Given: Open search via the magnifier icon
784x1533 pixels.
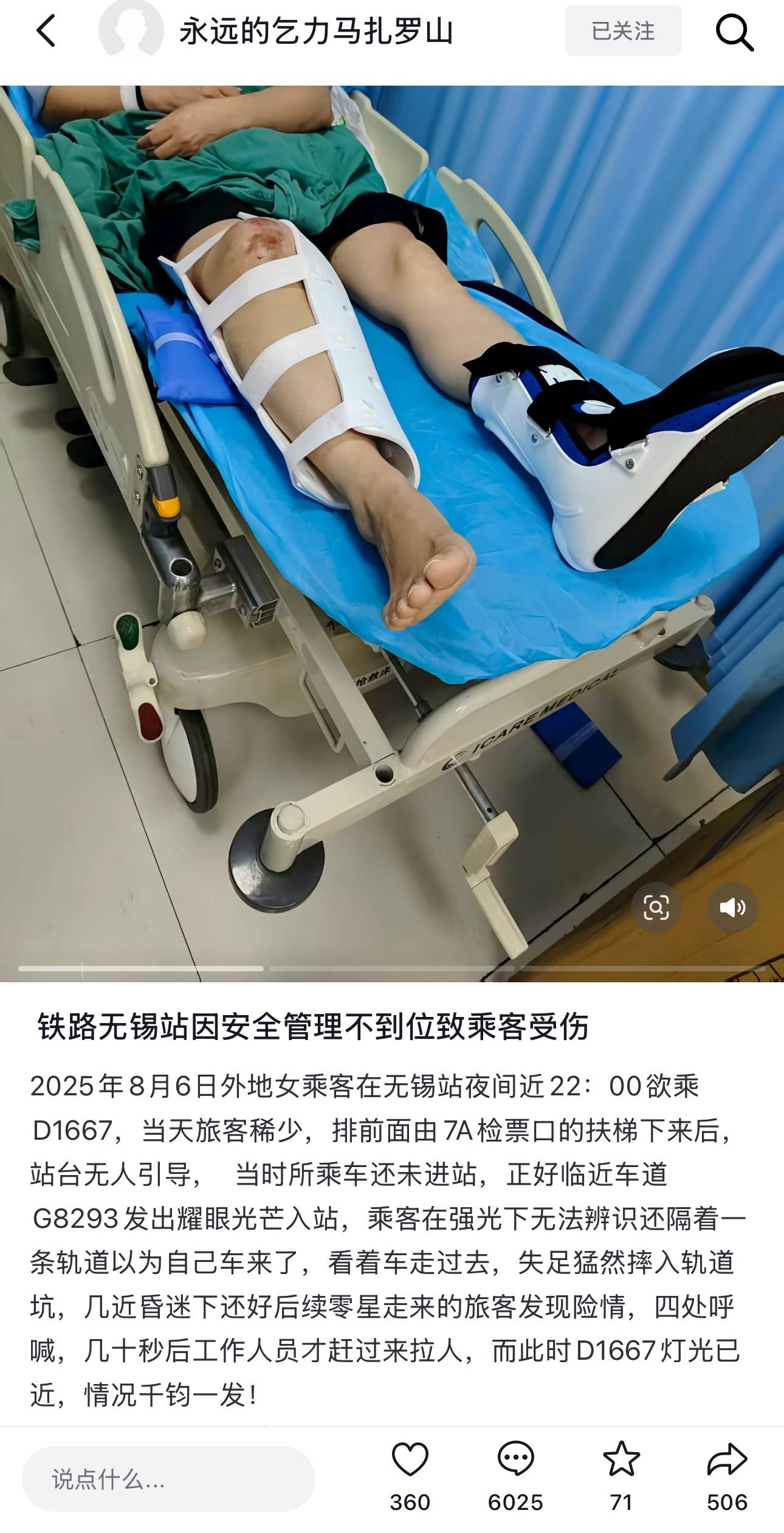Looking at the screenshot, I should 734,32.
